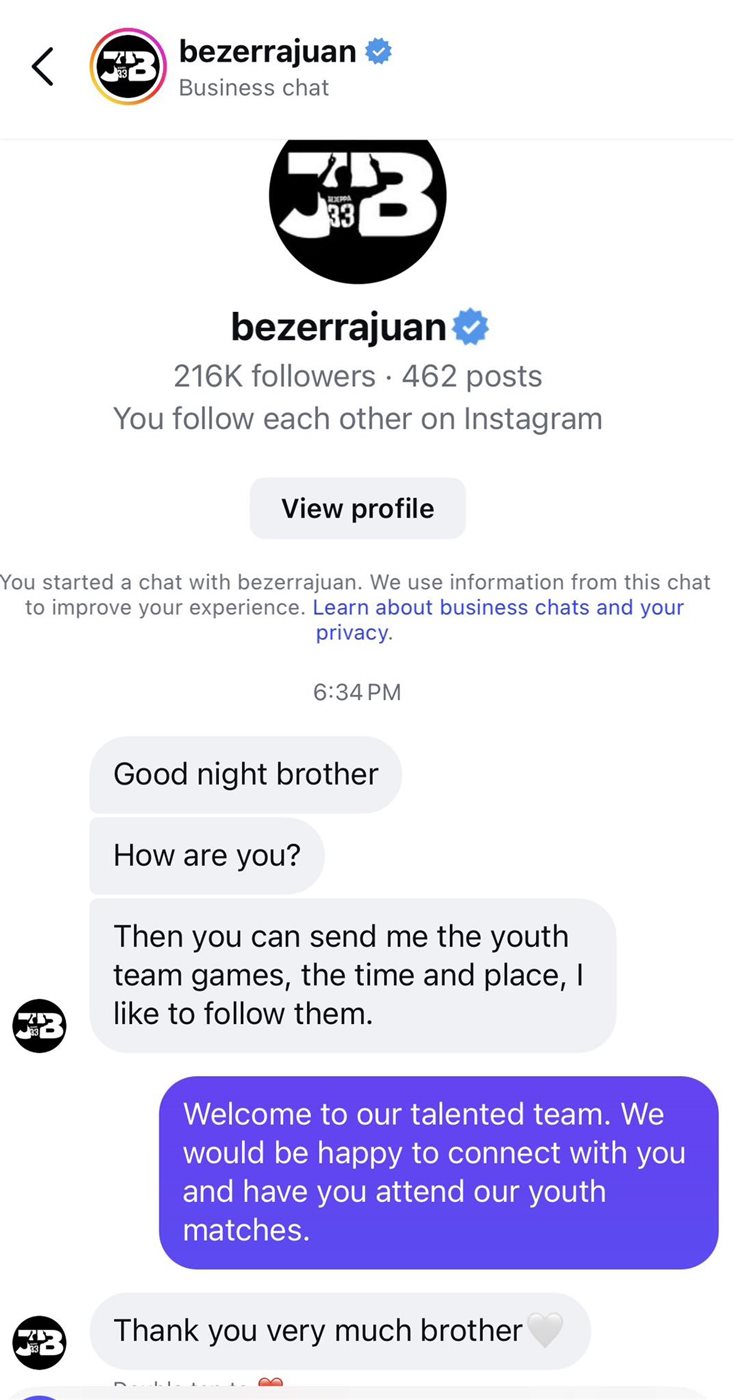The height and width of the screenshot is (1400, 734).
Task: Tap the View profile button
Action: pos(357,508)
